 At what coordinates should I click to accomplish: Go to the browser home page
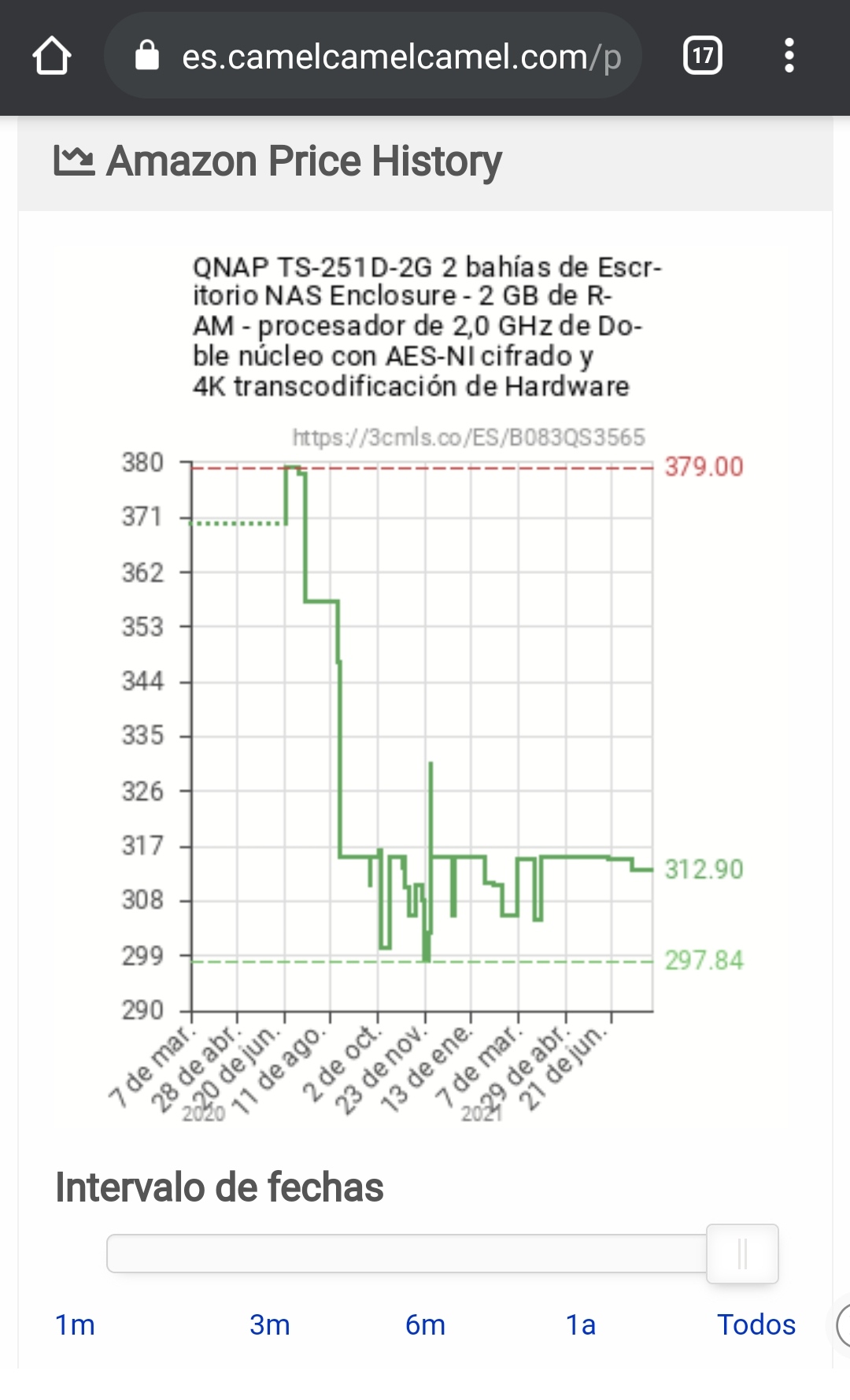tap(52, 57)
